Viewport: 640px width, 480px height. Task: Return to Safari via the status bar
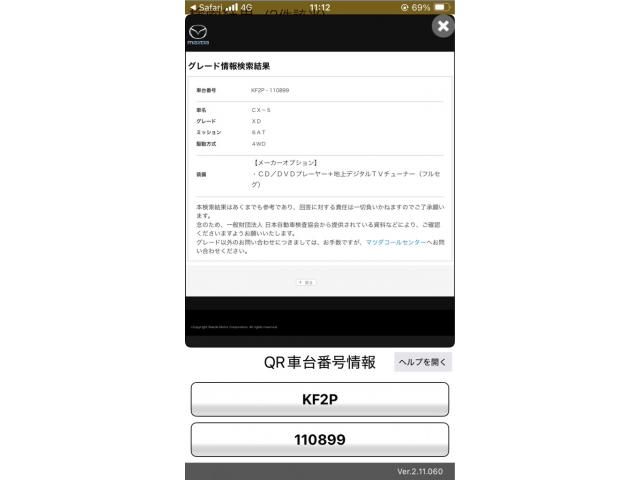click(x=206, y=7)
